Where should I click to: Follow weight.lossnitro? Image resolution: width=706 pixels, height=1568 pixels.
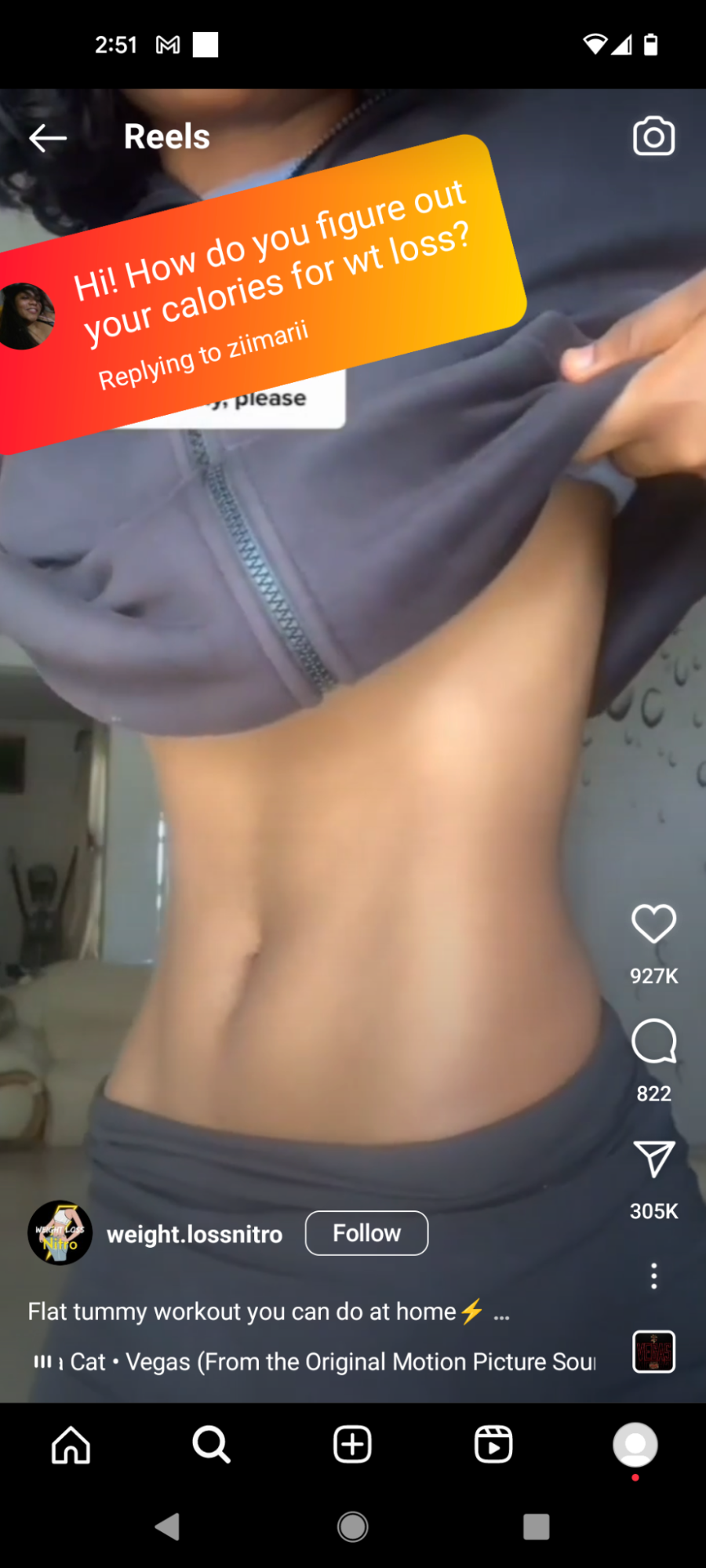pos(366,1233)
